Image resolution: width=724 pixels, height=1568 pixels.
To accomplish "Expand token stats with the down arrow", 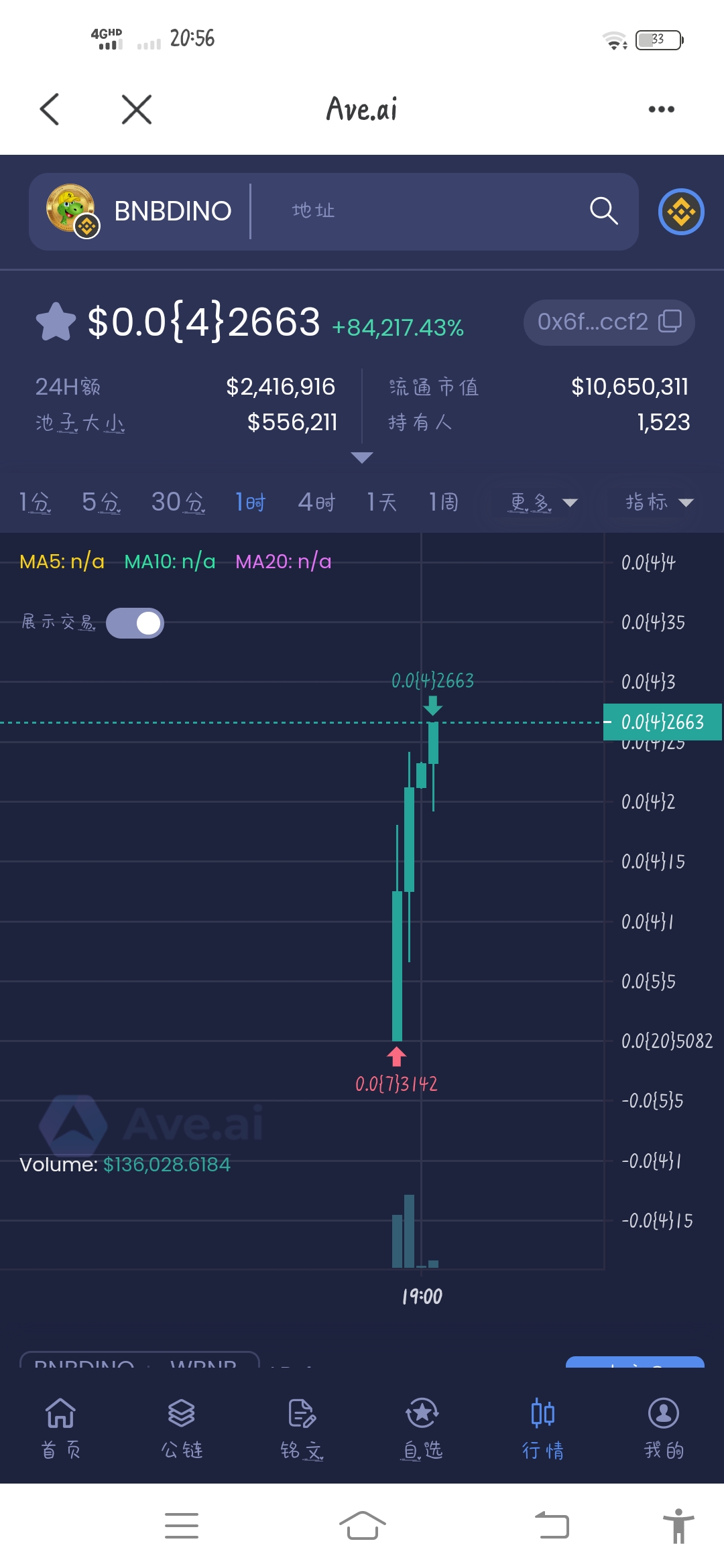I will pyautogui.click(x=362, y=458).
